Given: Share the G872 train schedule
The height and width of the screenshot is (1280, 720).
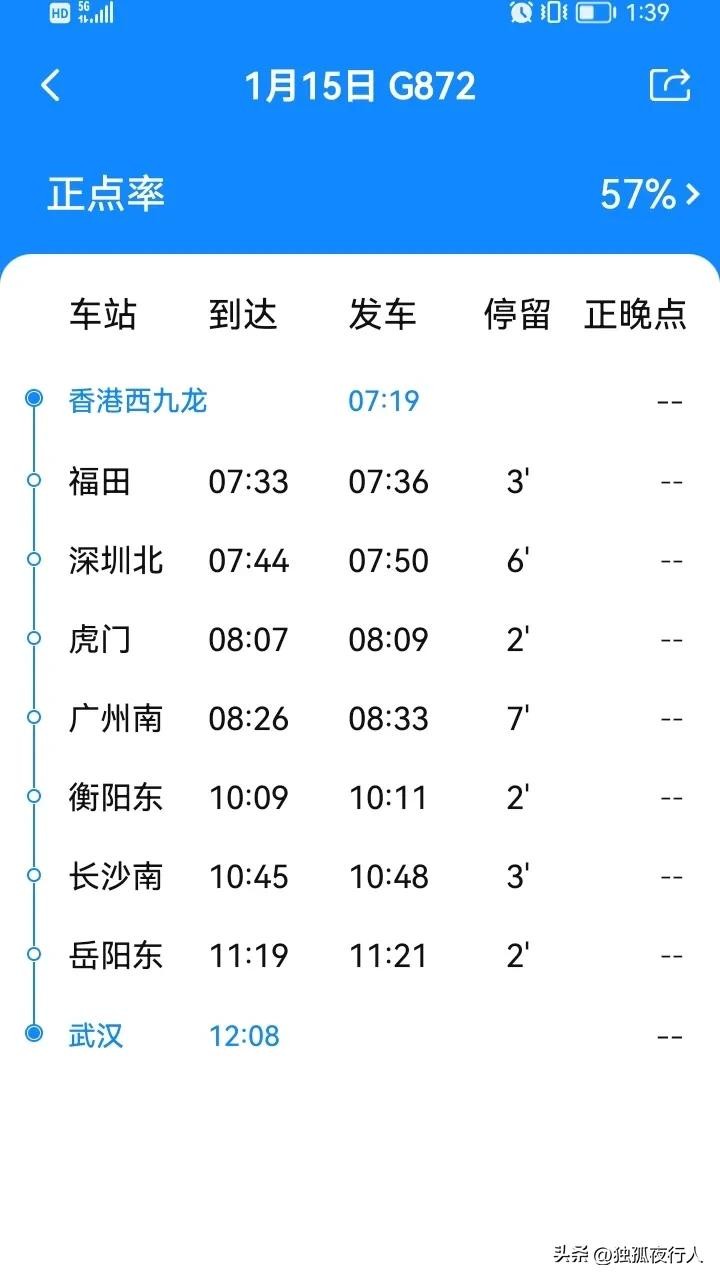Looking at the screenshot, I should point(670,85).
